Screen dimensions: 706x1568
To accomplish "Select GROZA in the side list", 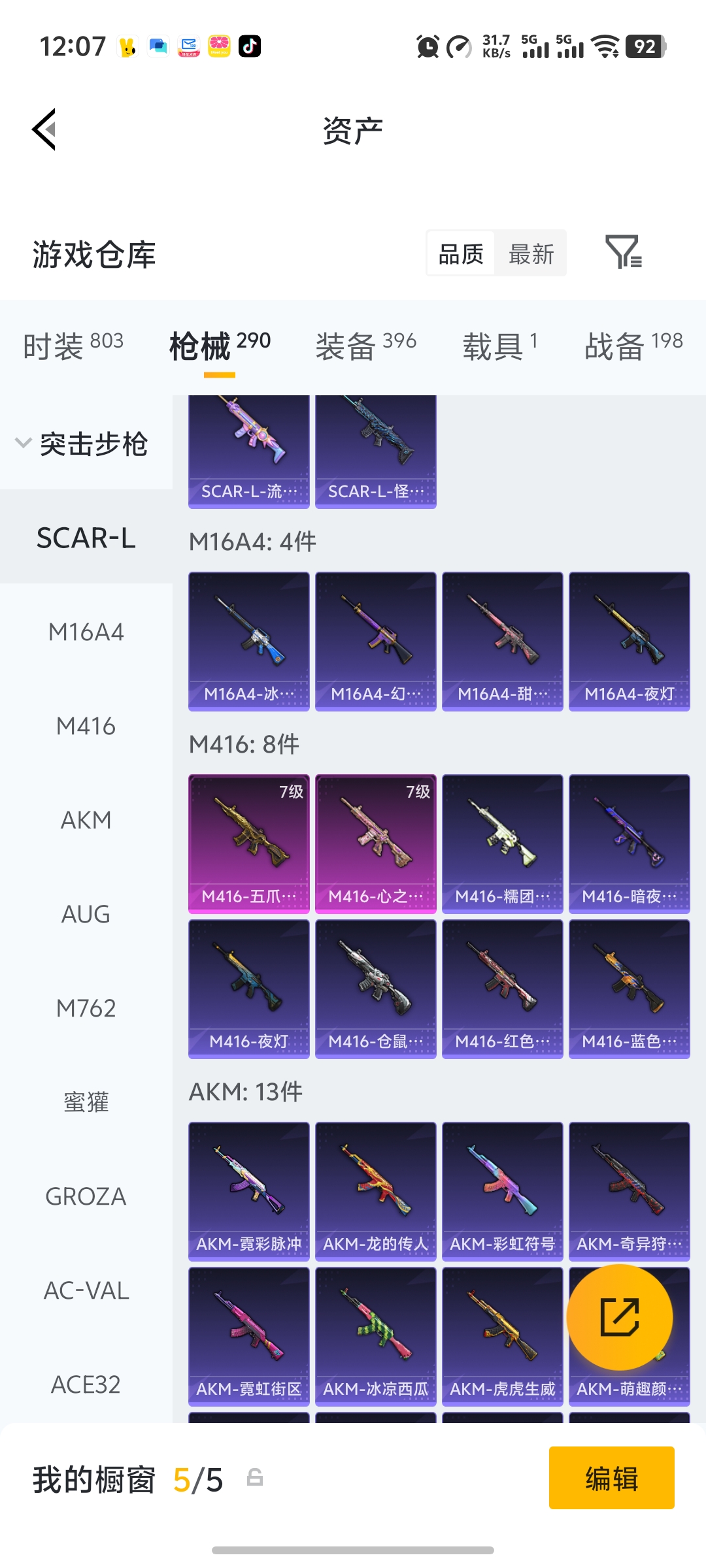I will (x=86, y=1196).
